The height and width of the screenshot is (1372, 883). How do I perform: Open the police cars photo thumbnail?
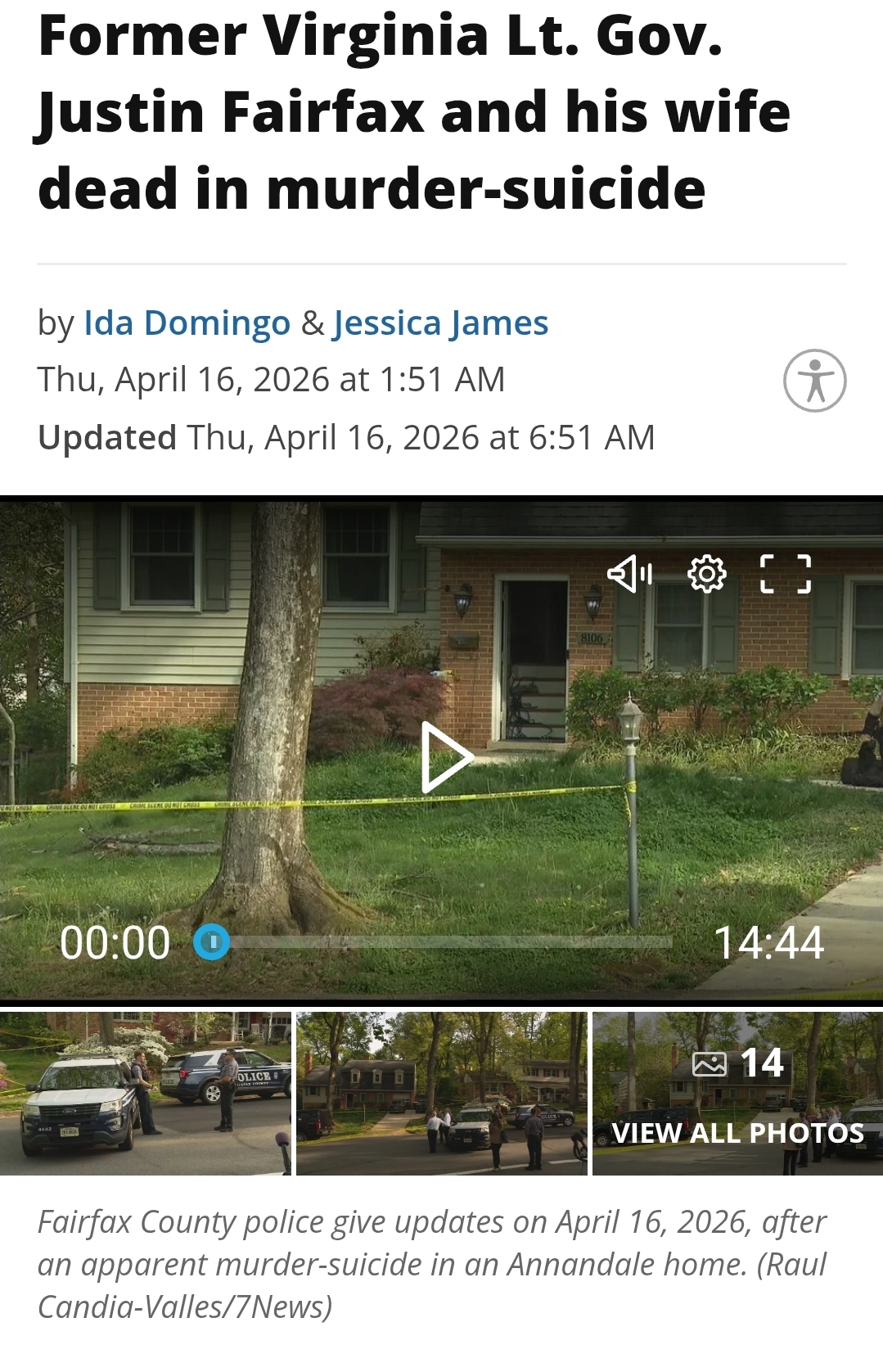146,1093
